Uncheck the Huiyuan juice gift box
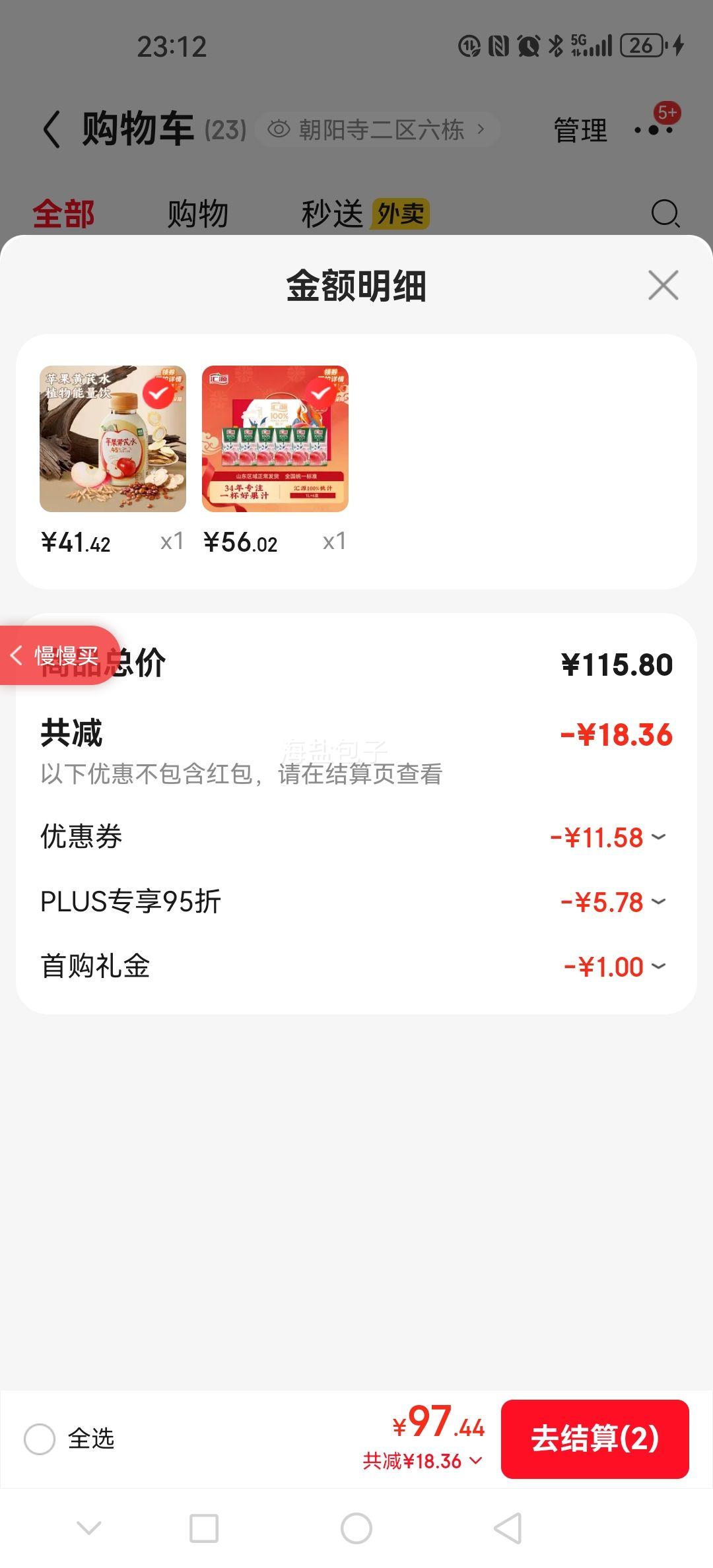Viewport: 713px width, 1568px height. (320, 393)
